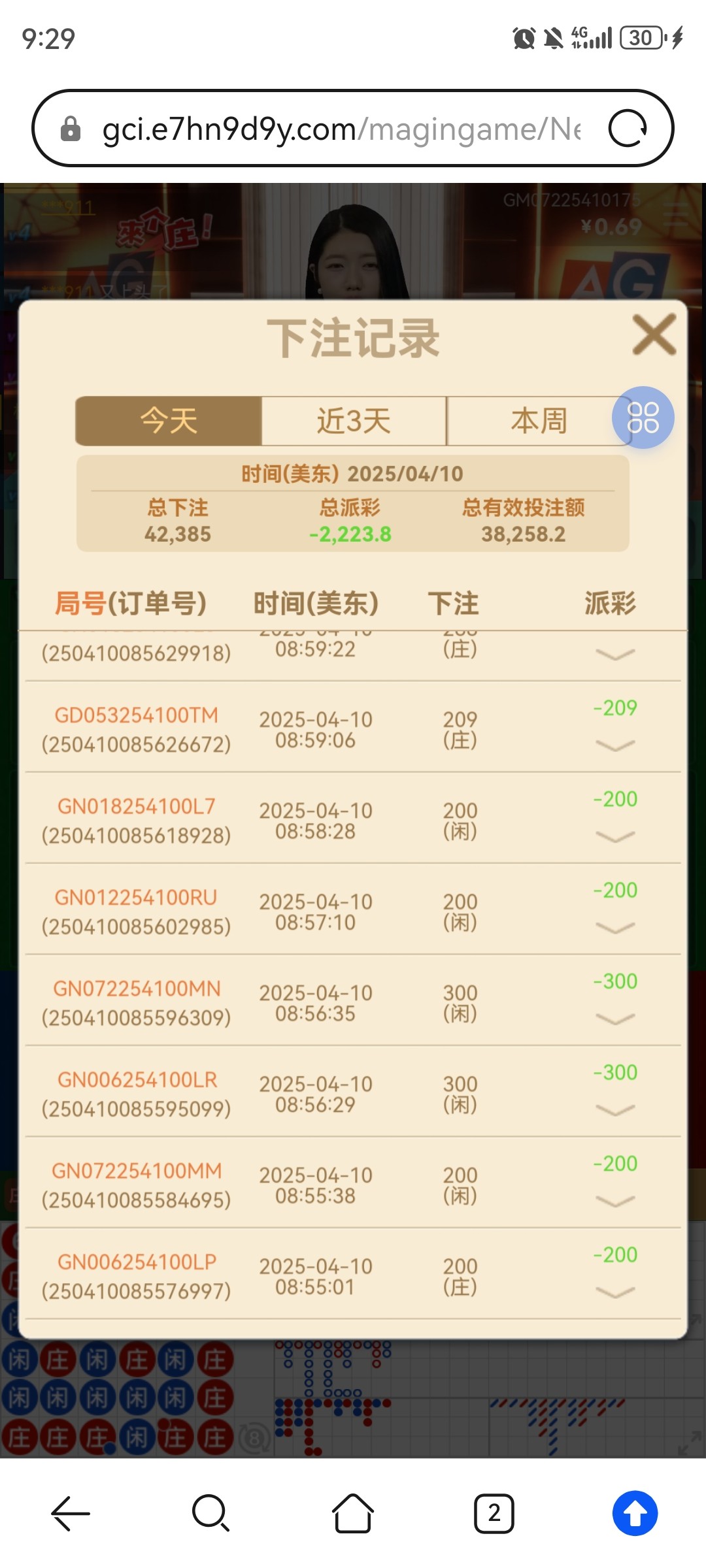Select the 今天 tab
706x1568 pixels.
click(169, 421)
